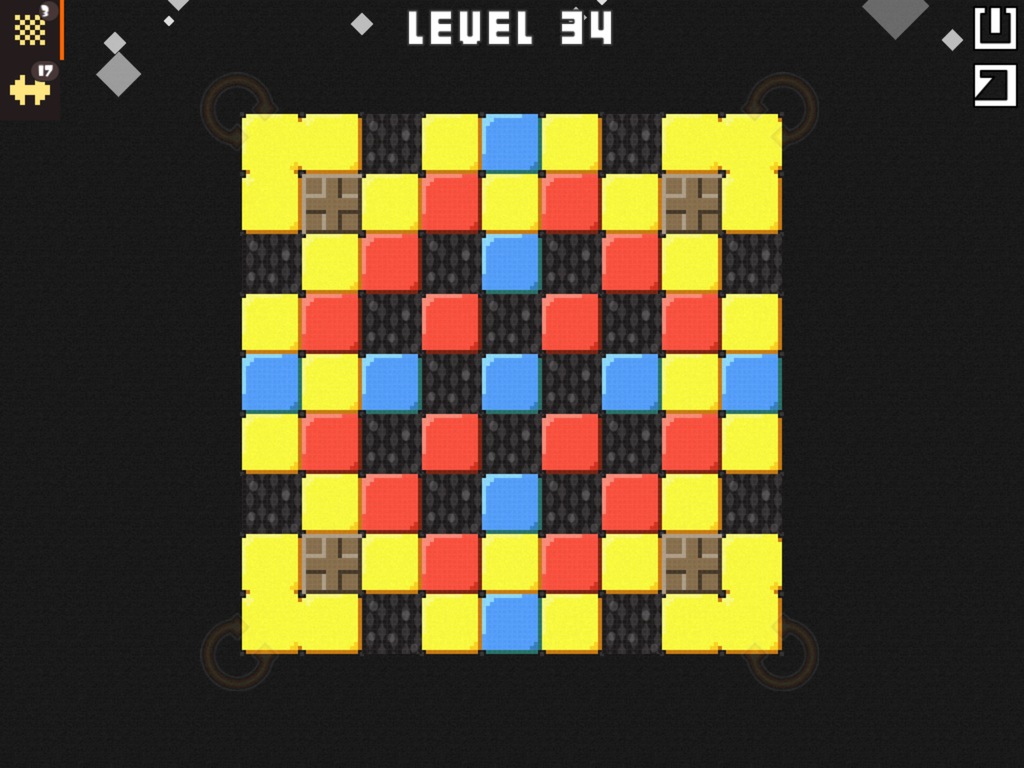Tap the diagonal arrow icon below the U icon
The width and height of the screenshot is (1024, 768).
coord(994,85)
